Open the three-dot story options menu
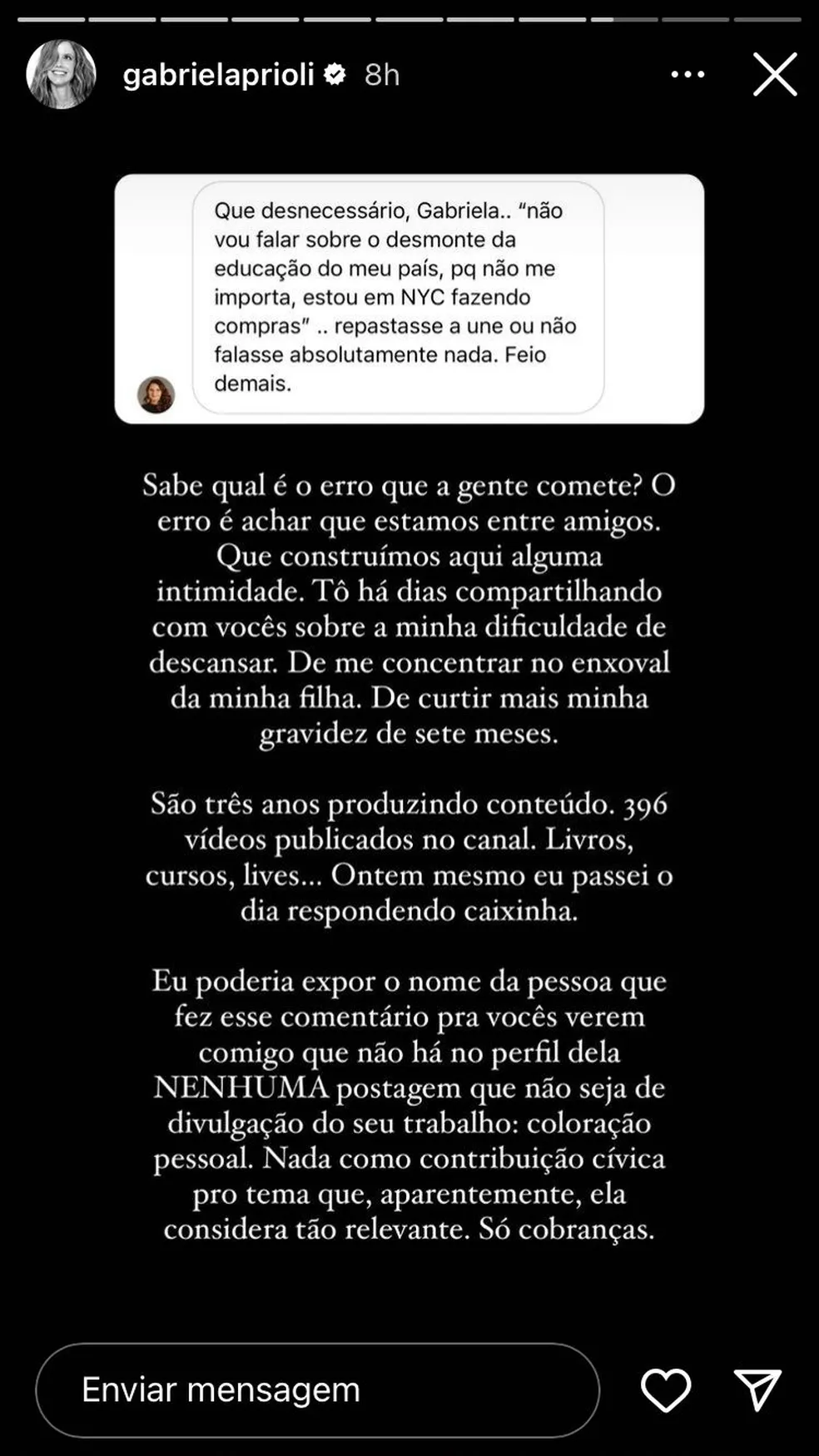 (x=687, y=75)
